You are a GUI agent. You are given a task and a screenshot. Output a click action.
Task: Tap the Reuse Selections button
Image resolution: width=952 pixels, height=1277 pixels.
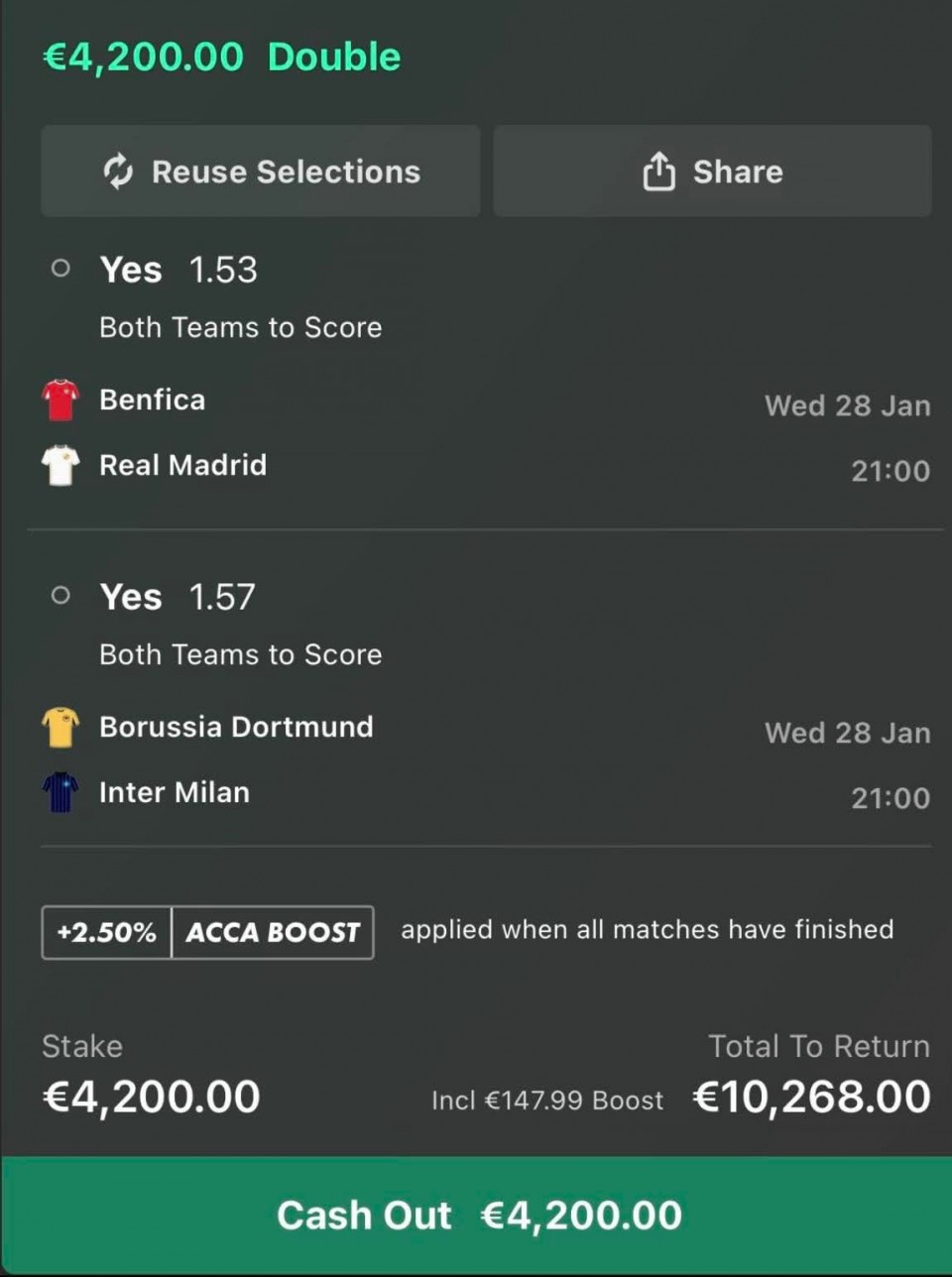click(261, 172)
